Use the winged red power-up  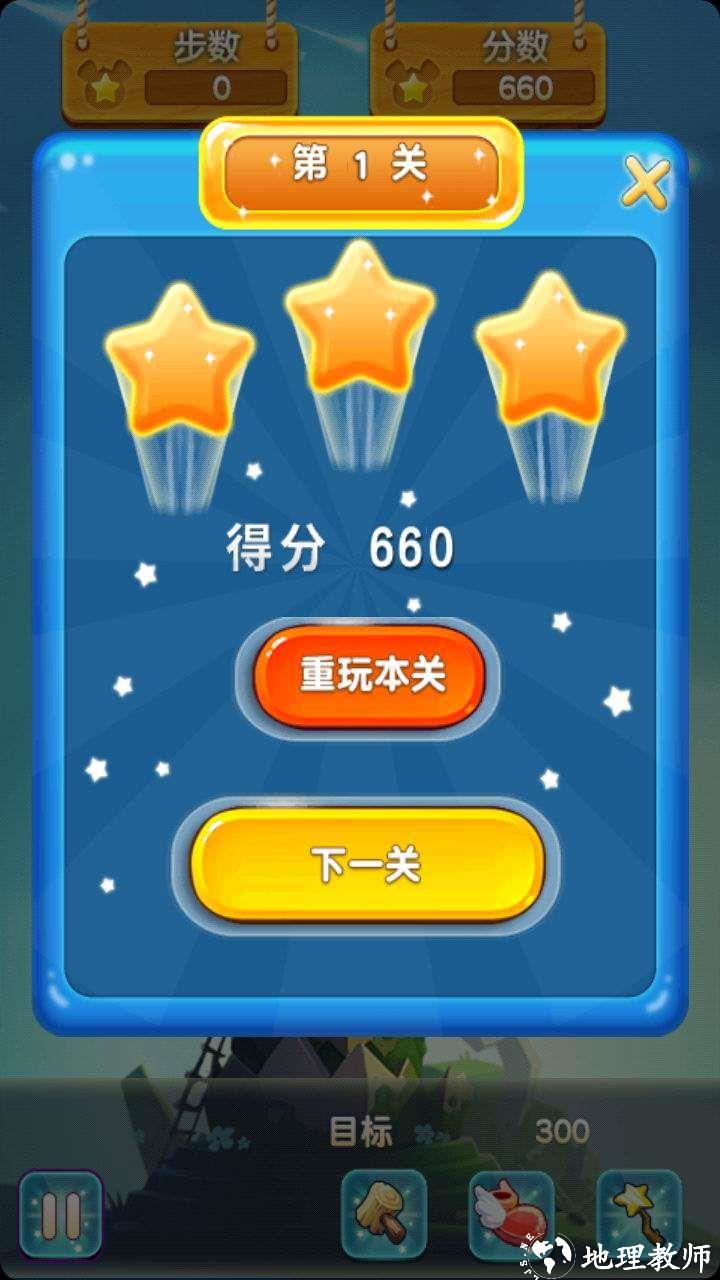(511, 1214)
